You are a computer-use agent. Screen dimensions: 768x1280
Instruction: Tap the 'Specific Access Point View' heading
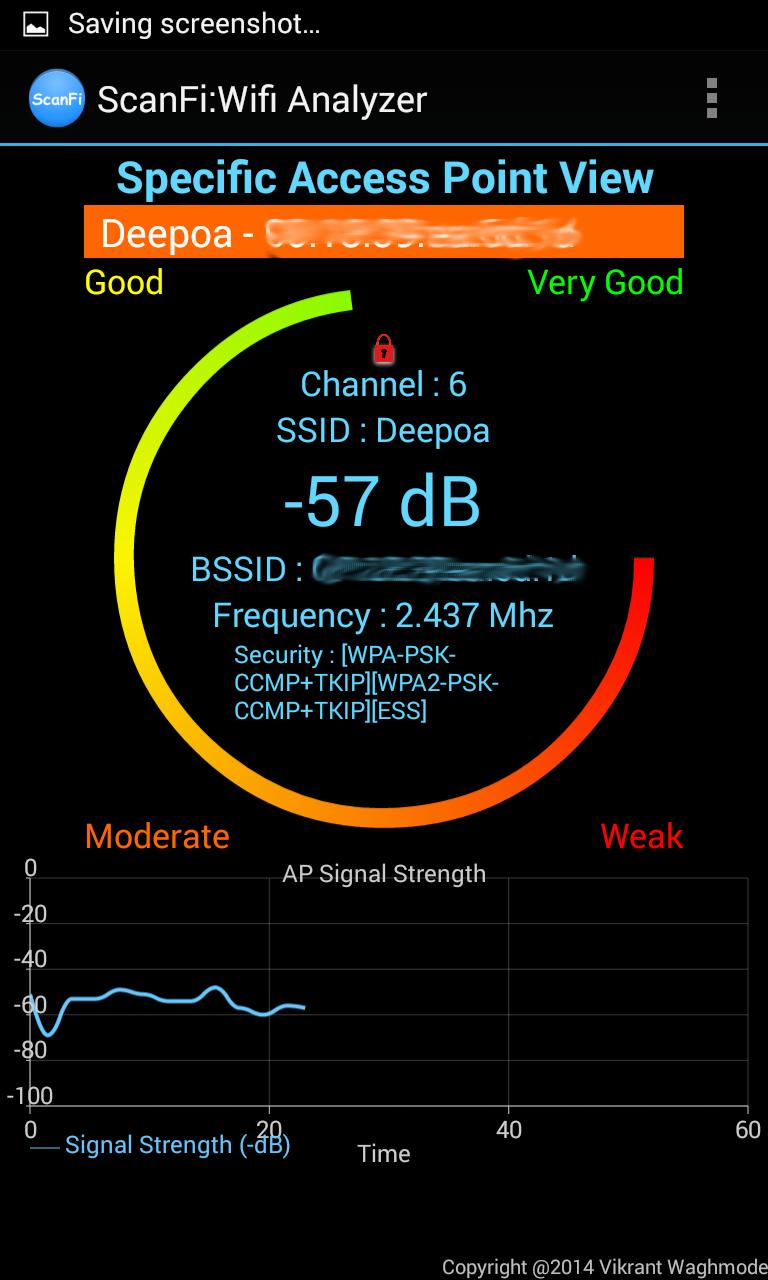point(384,178)
